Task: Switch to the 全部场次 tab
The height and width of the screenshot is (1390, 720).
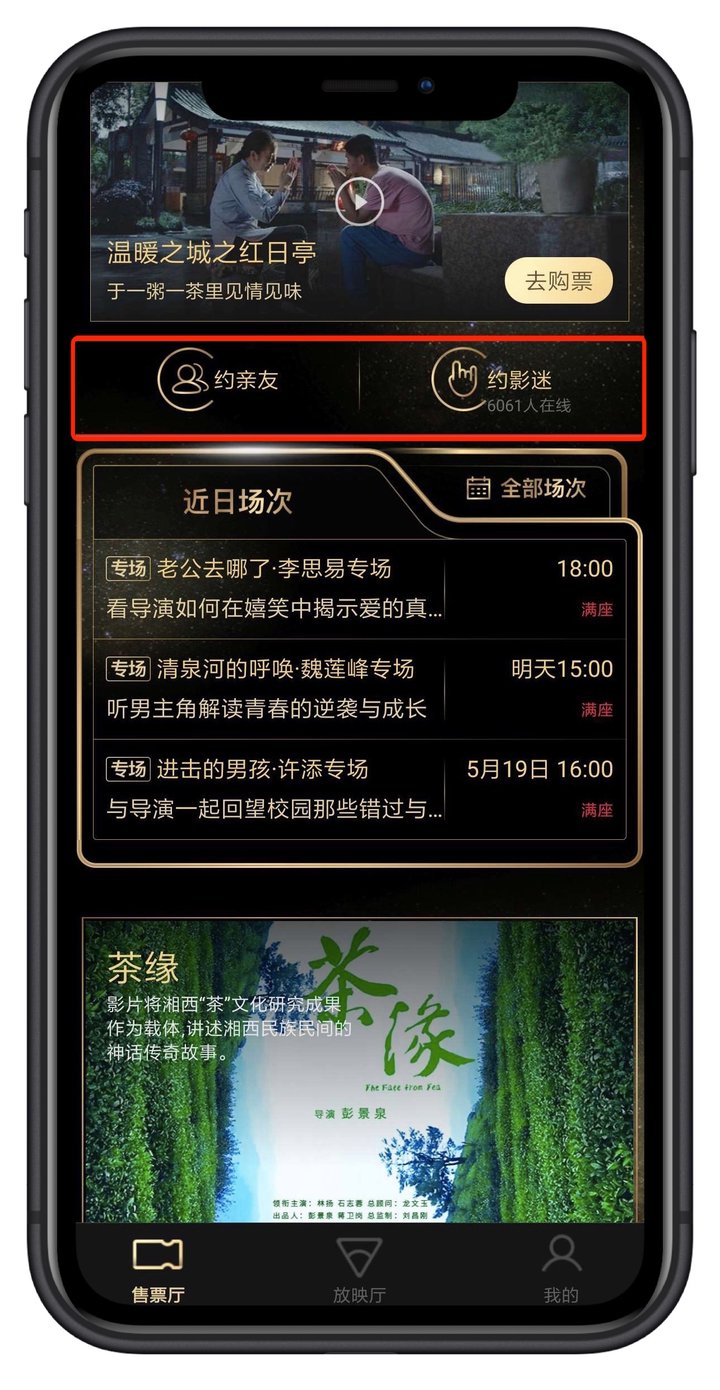Action: tap(526, 488)
